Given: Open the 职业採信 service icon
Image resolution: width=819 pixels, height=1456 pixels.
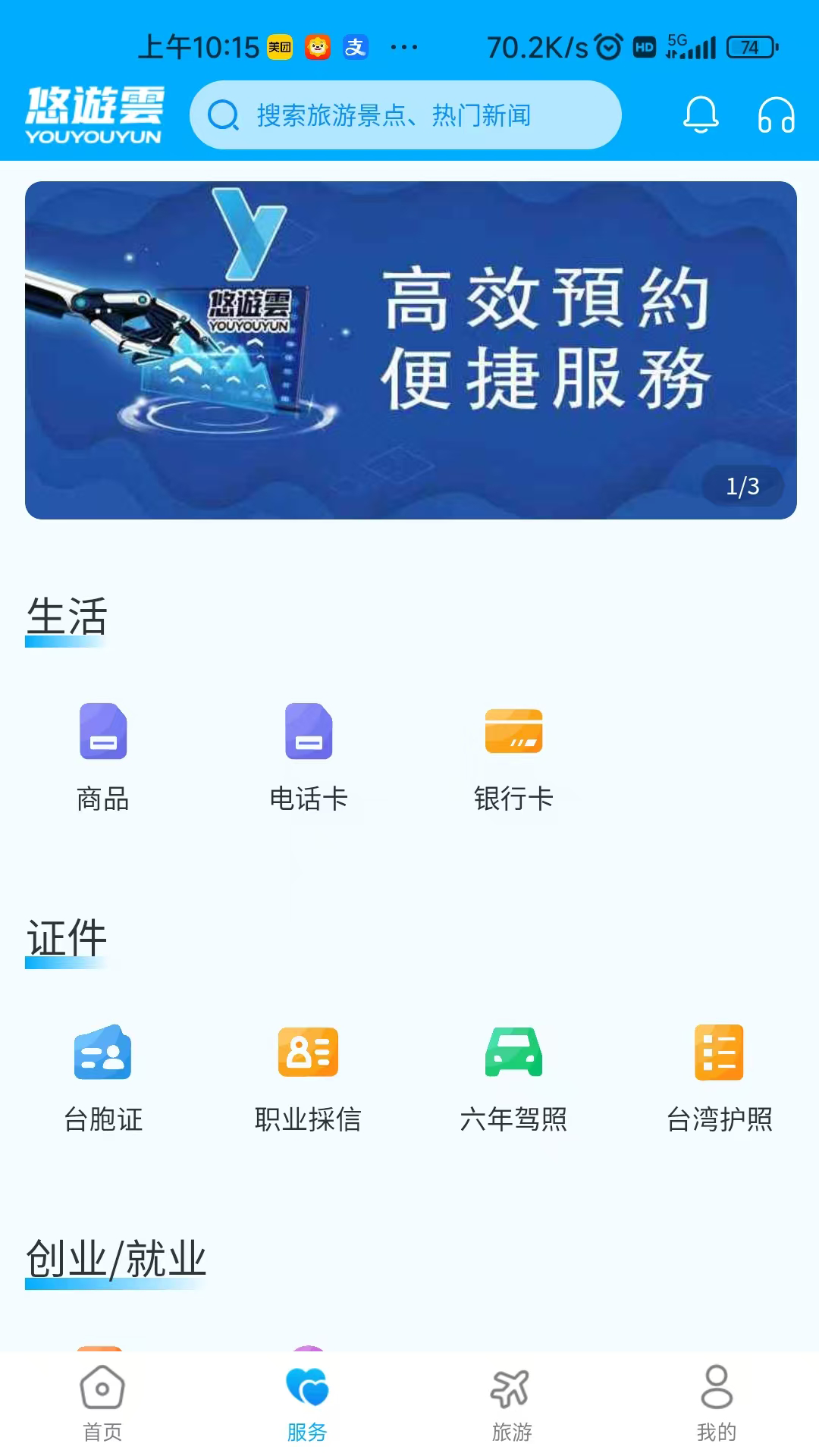Looking at the screenshot, I should 308,1053.
